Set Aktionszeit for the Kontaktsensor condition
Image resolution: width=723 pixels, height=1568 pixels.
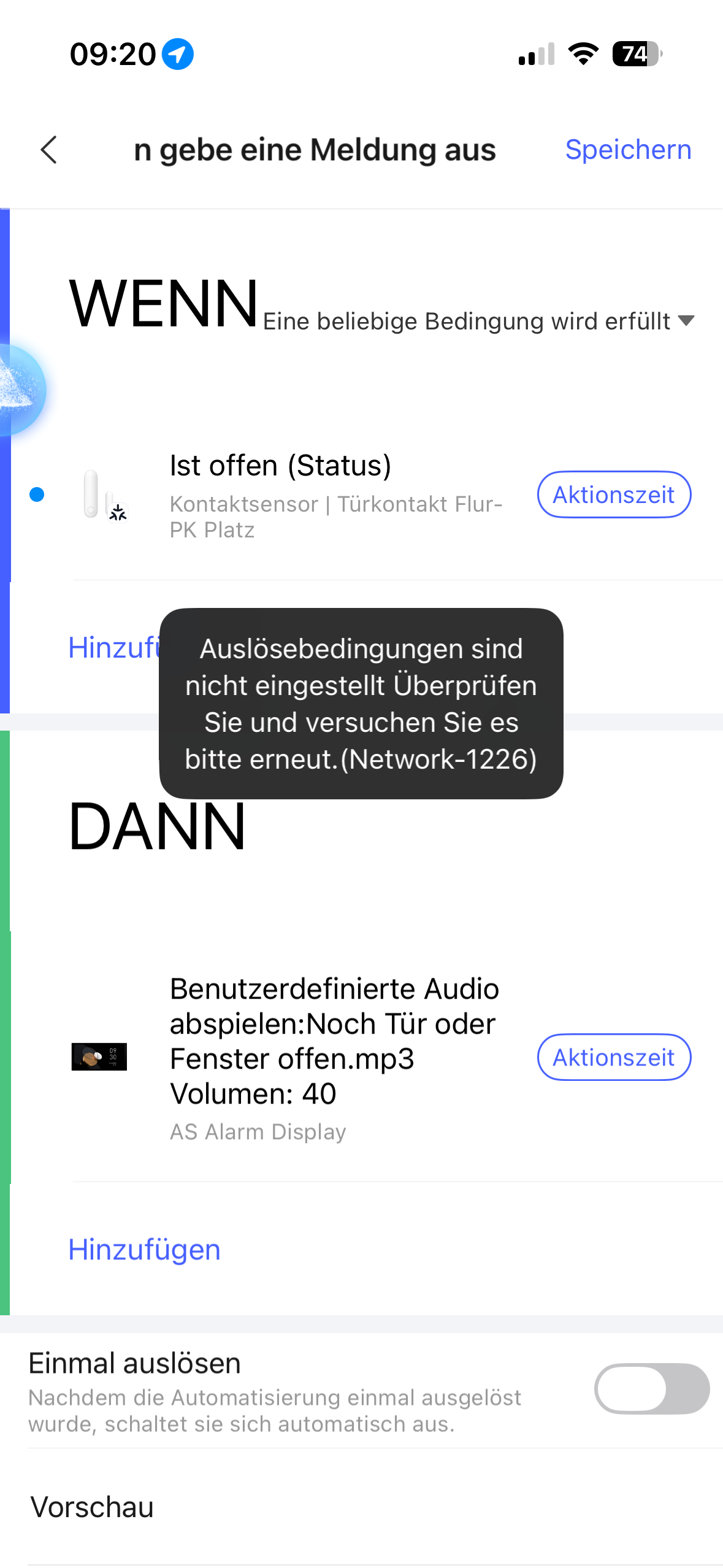click(614, 494)
